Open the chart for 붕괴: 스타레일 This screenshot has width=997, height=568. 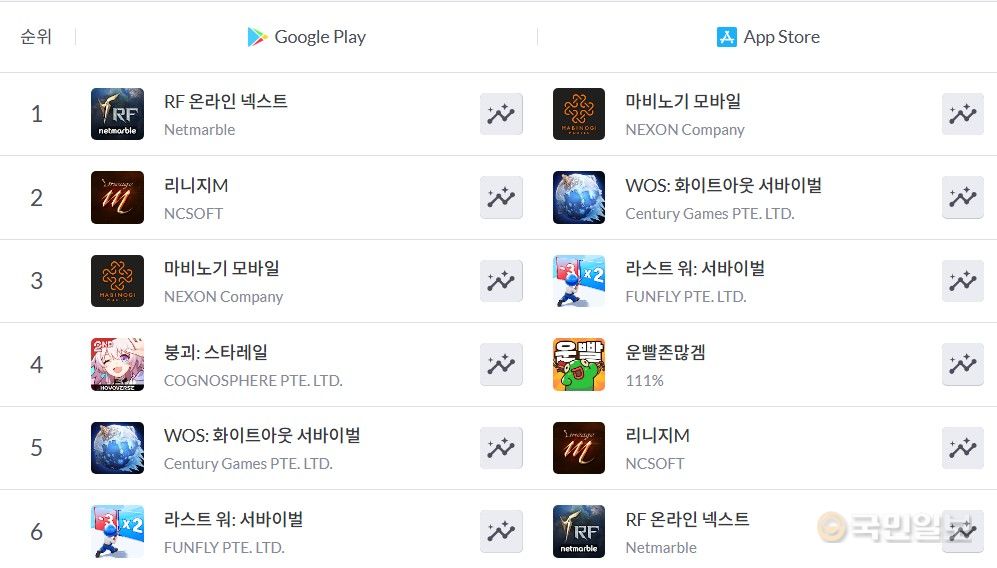[x=501, y=365]
